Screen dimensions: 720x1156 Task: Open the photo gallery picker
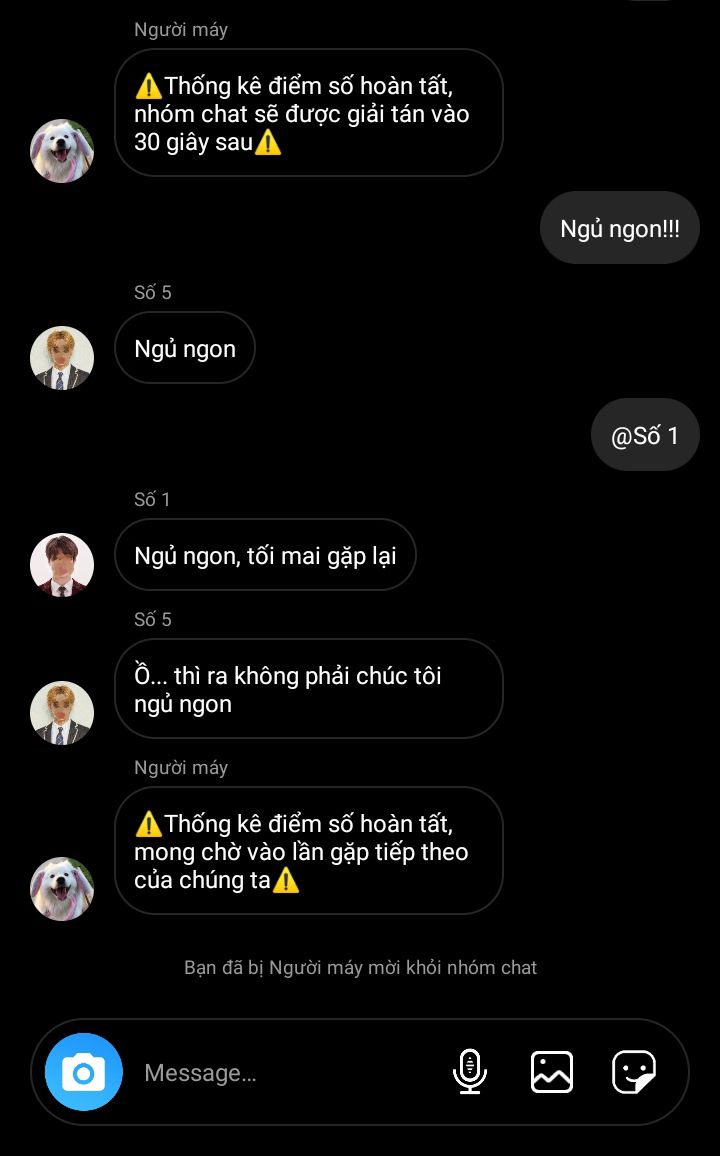point(552,1072)
